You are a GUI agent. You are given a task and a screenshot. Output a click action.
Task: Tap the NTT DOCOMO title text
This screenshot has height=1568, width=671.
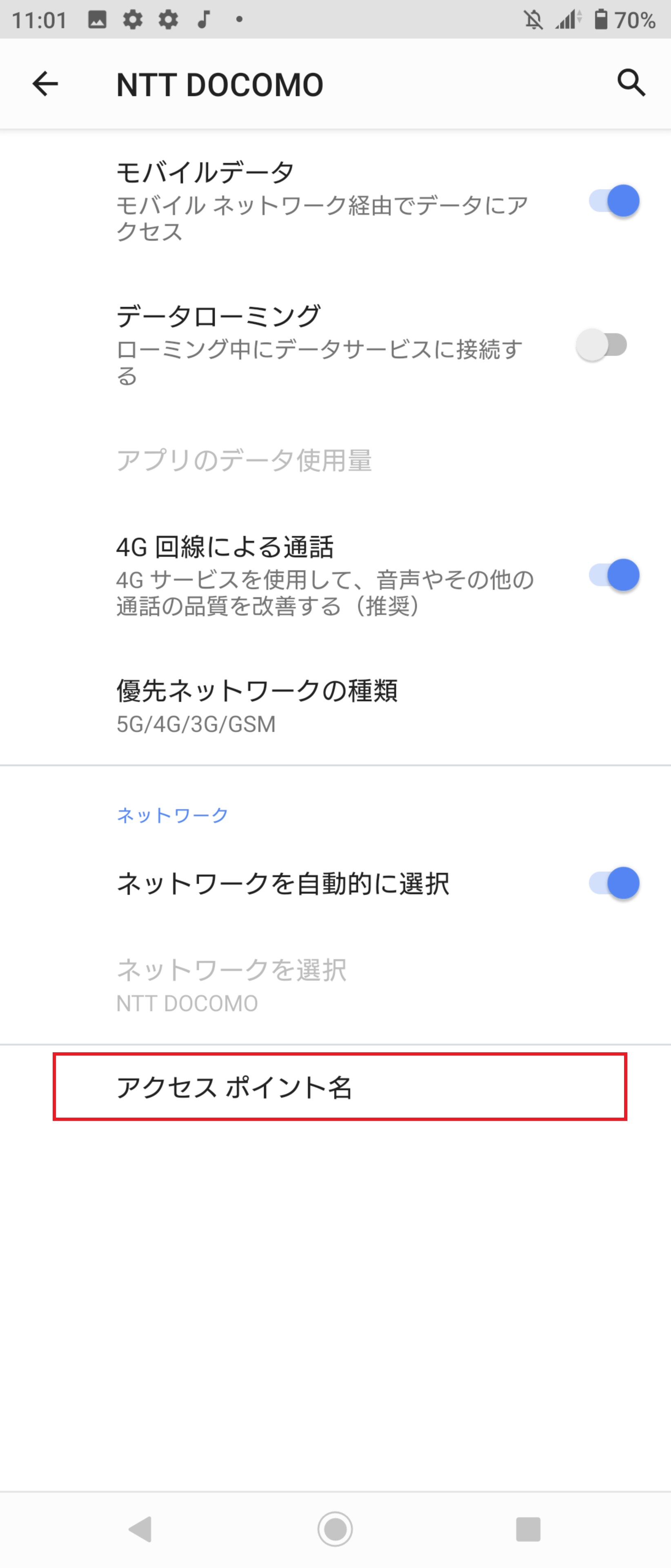click(219, 83)
